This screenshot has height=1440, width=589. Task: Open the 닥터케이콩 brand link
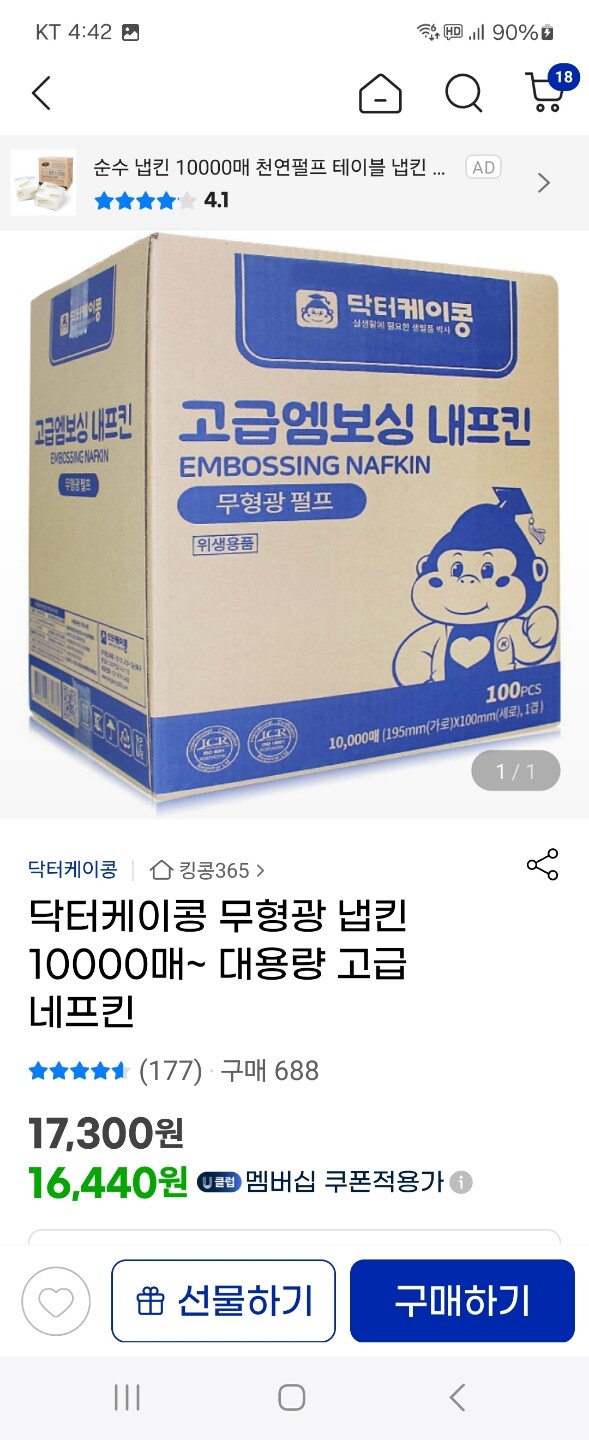[x=73, y=869]
